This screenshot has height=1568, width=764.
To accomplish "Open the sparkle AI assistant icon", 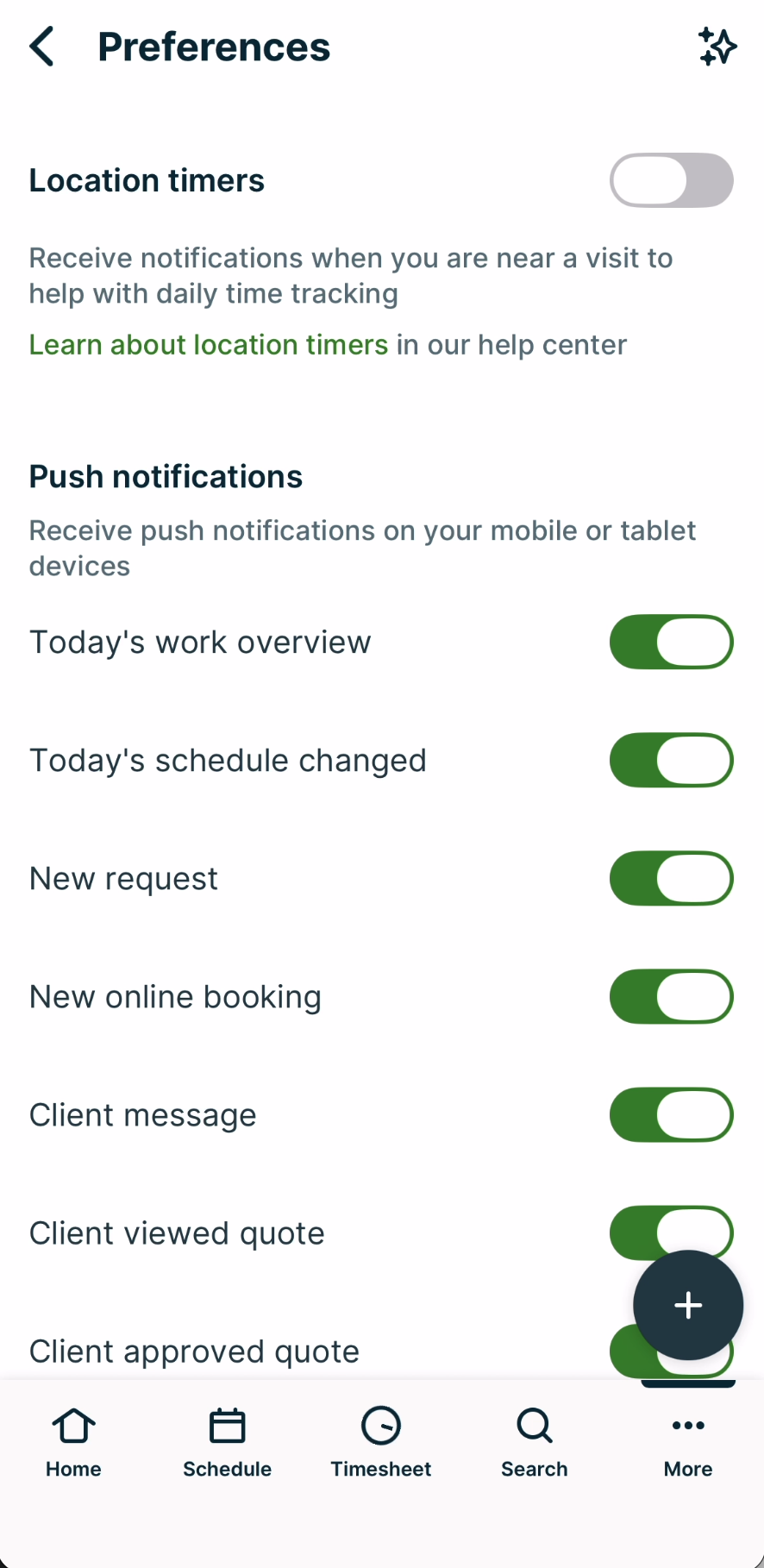I will (x=717, y=47).
